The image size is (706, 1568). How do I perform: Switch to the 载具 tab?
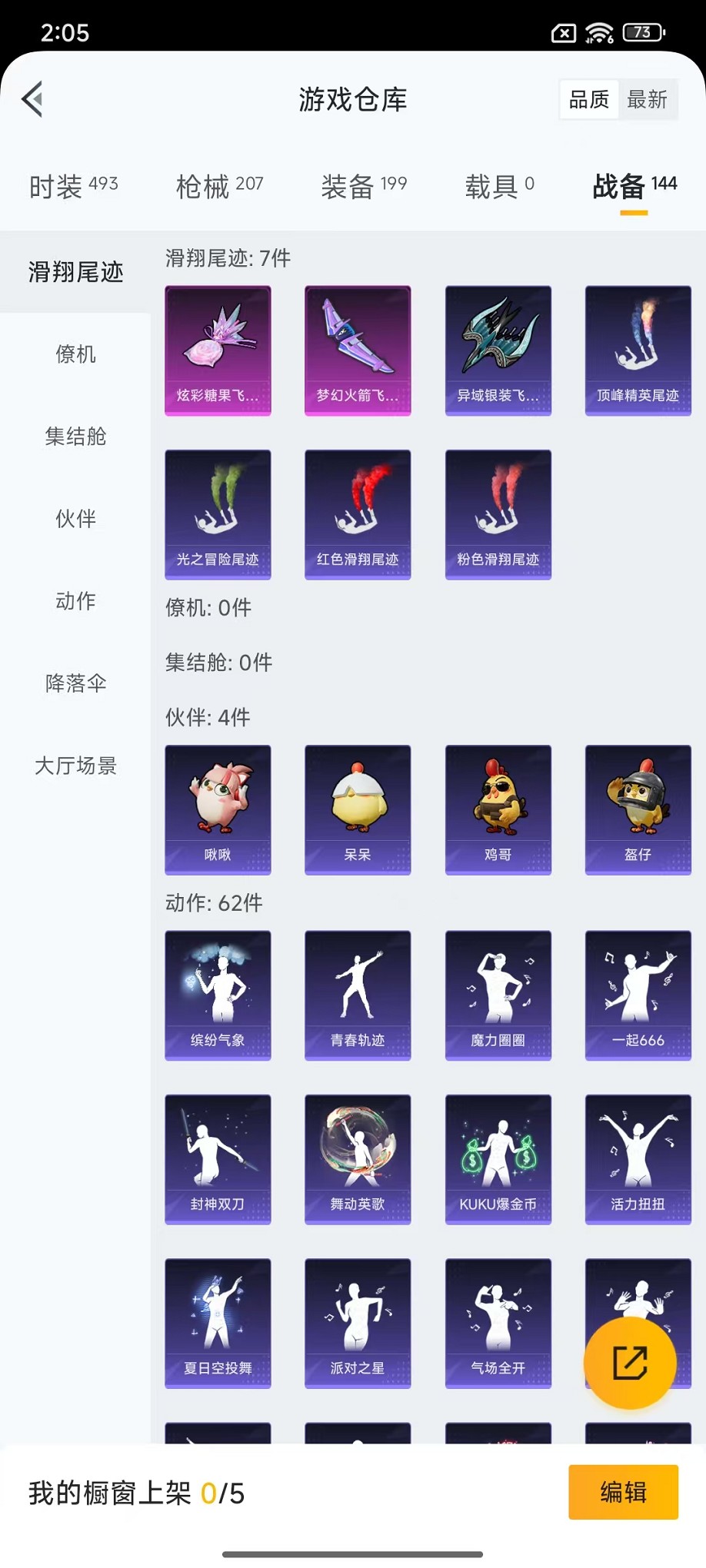tap(499, 186)
